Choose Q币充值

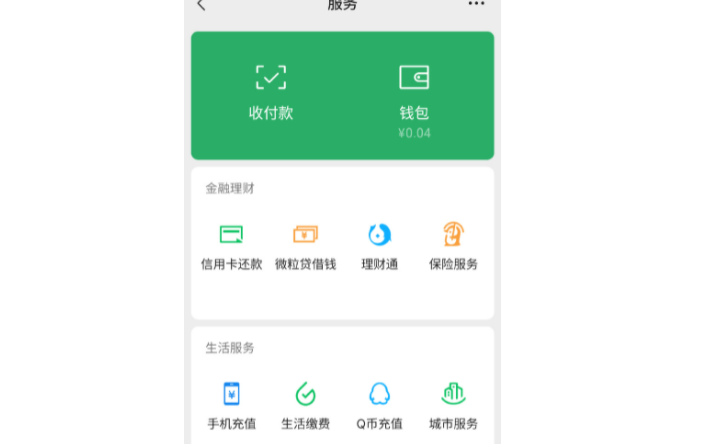pyautogui.click(x=379, y=405)
